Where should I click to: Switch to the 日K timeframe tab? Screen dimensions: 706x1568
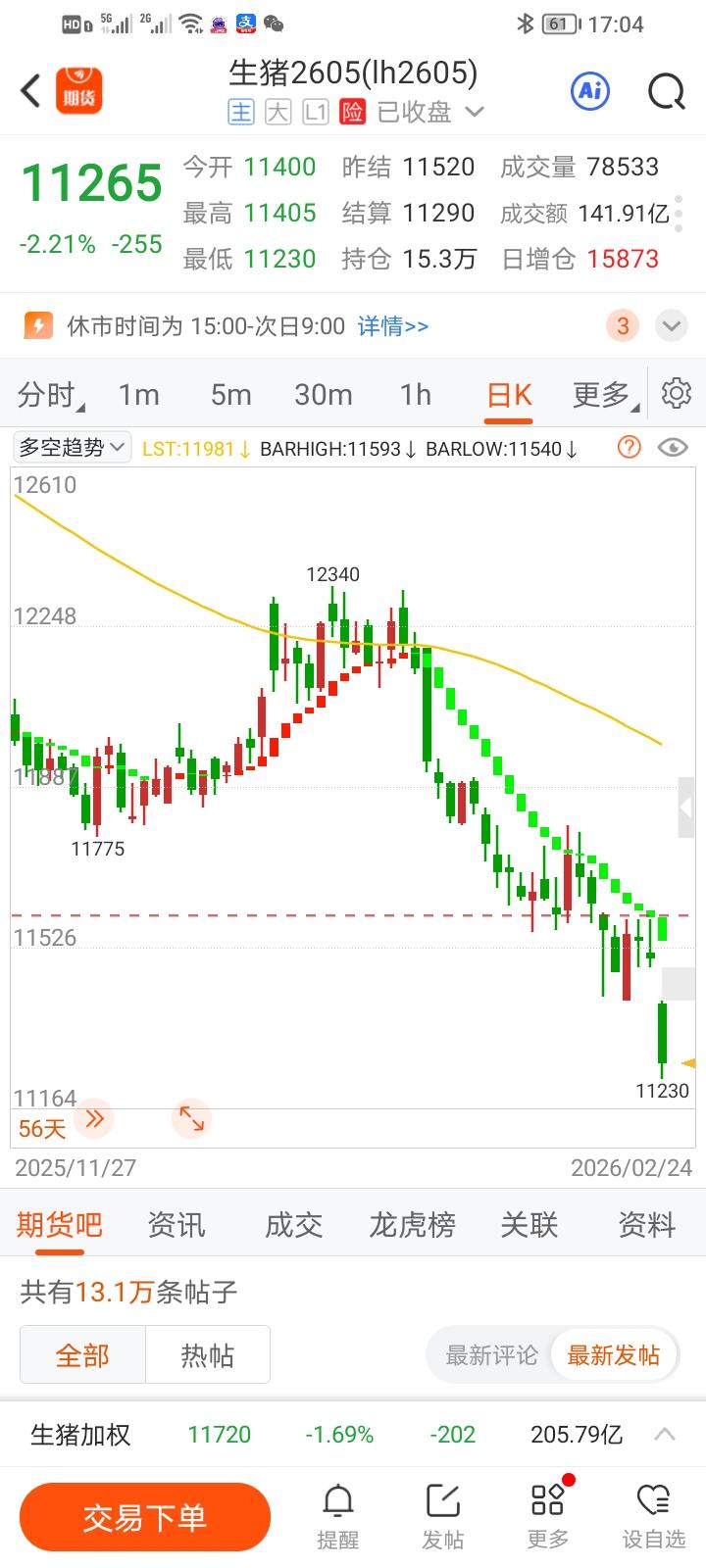(x=508, y=393)
